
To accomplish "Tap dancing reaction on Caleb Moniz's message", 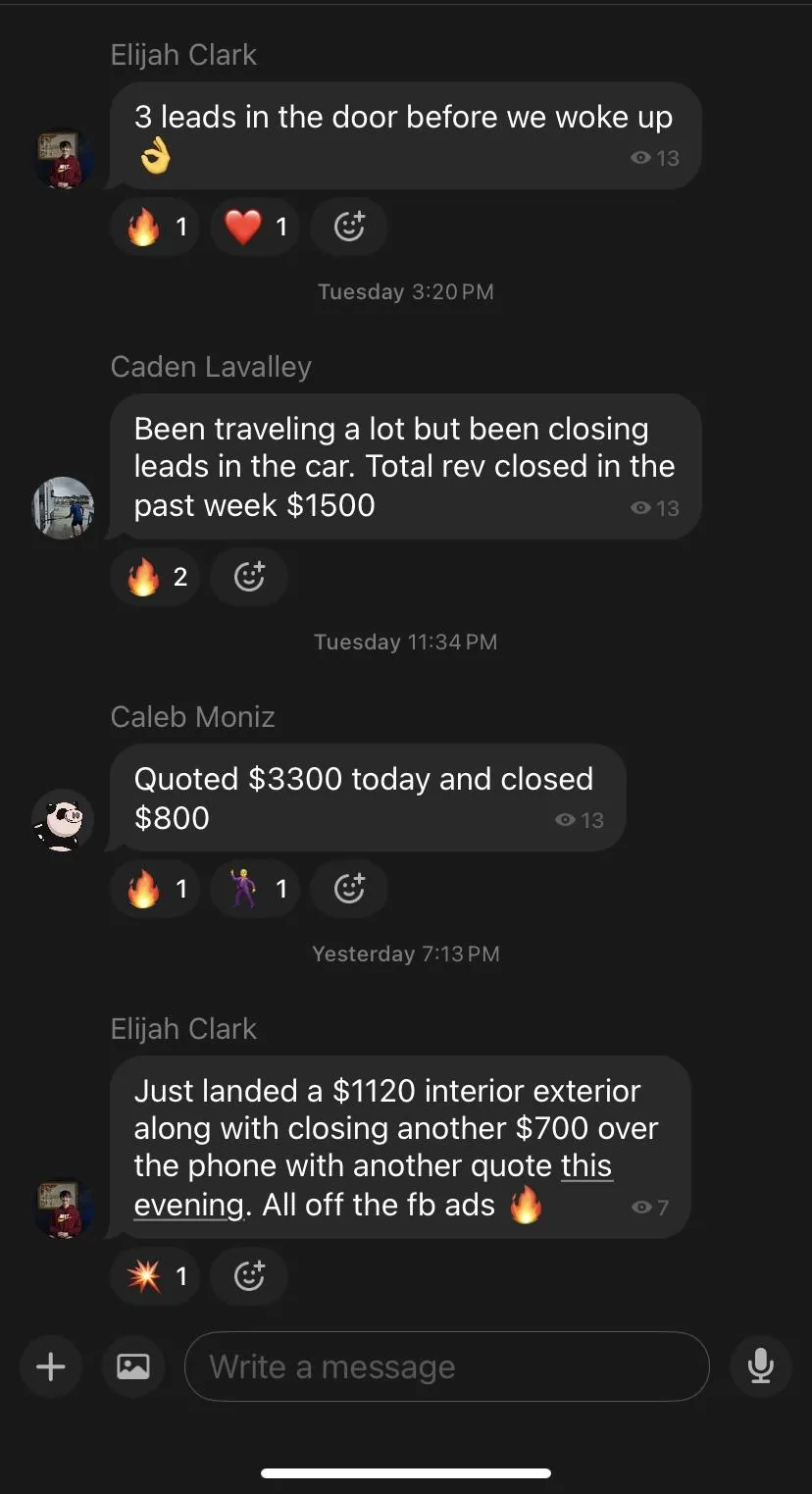I will 255,889.
